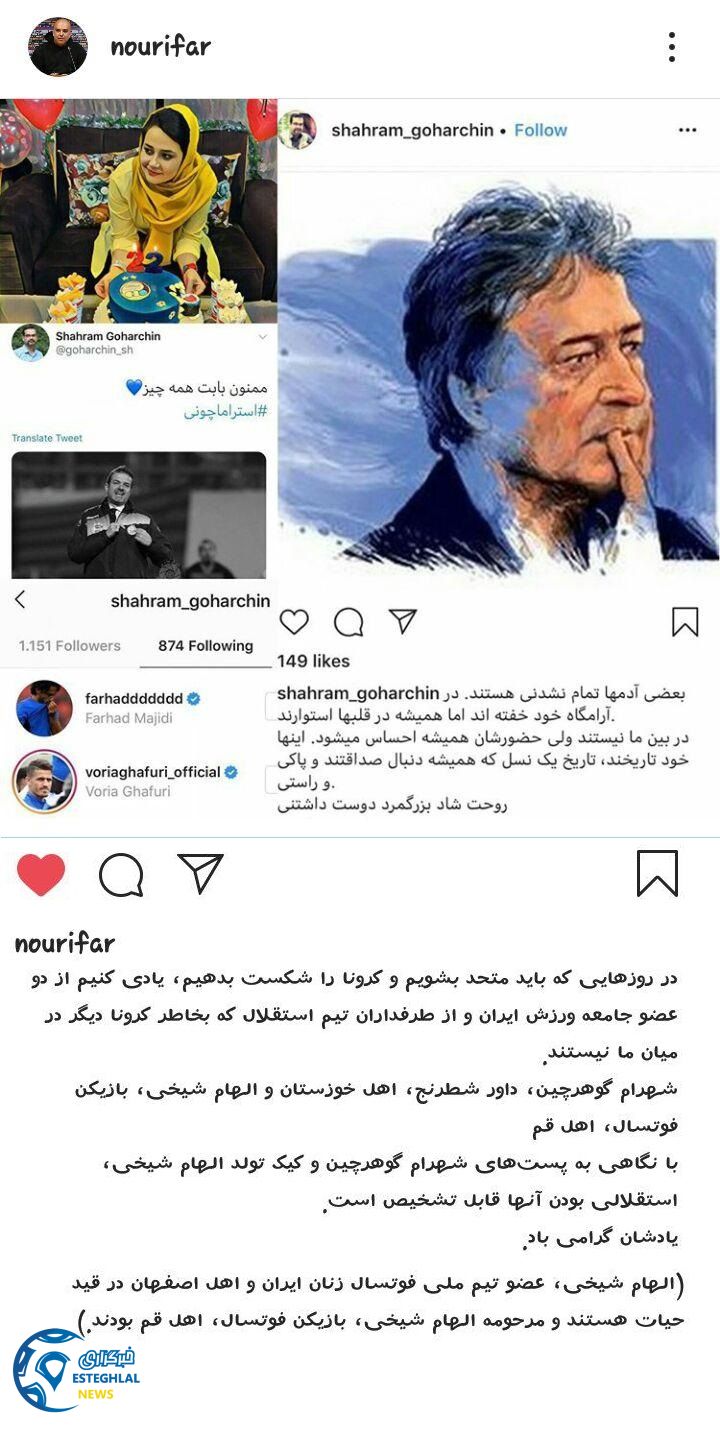Share the post via the paper plane icon

[200, 874]
